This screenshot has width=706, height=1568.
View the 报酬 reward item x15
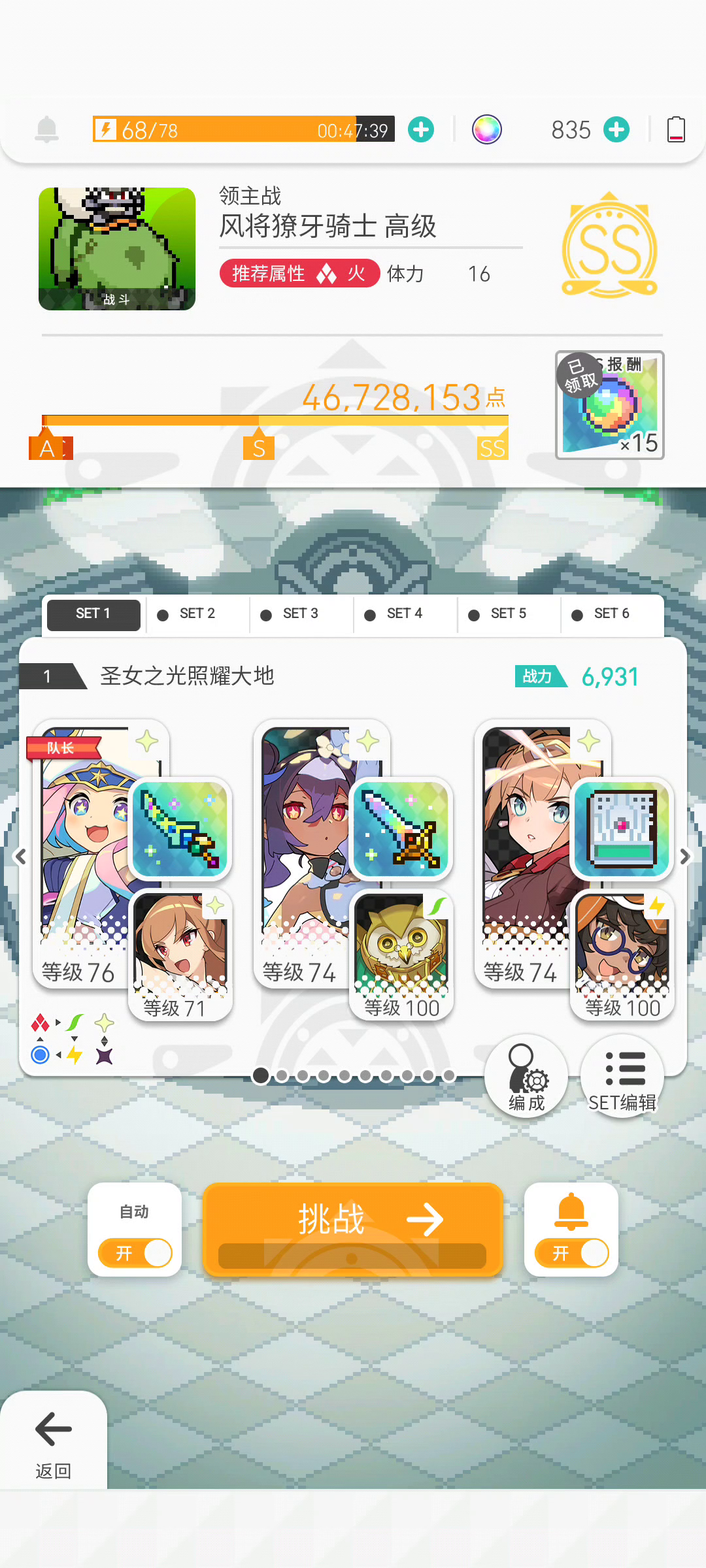coord(610,405)
